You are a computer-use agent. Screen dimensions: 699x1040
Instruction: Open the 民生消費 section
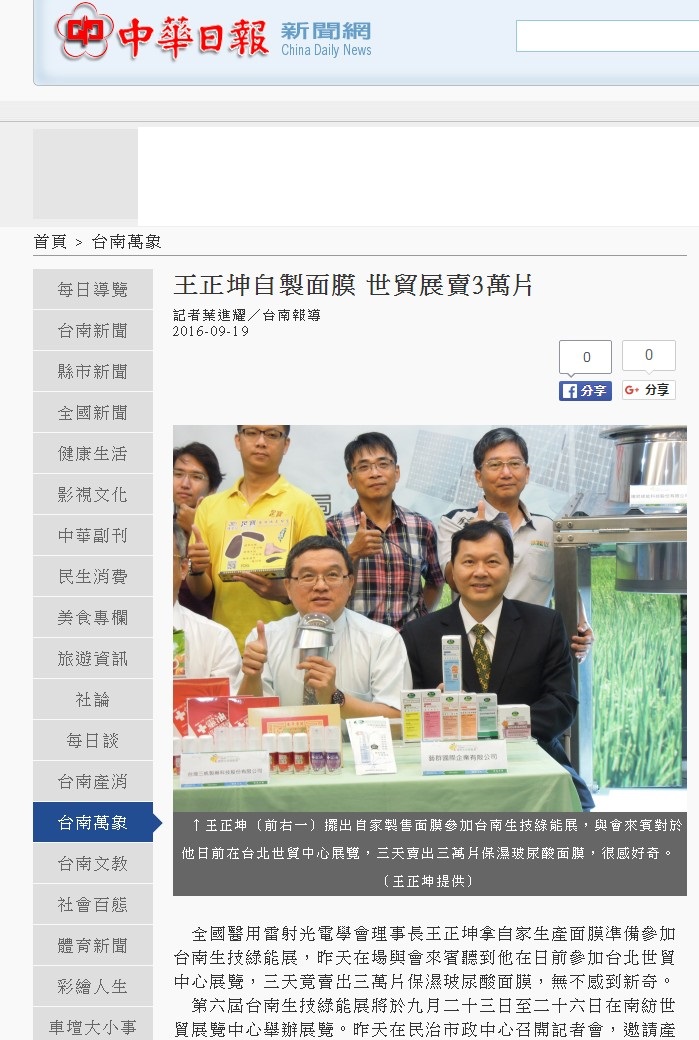(93, 577)
